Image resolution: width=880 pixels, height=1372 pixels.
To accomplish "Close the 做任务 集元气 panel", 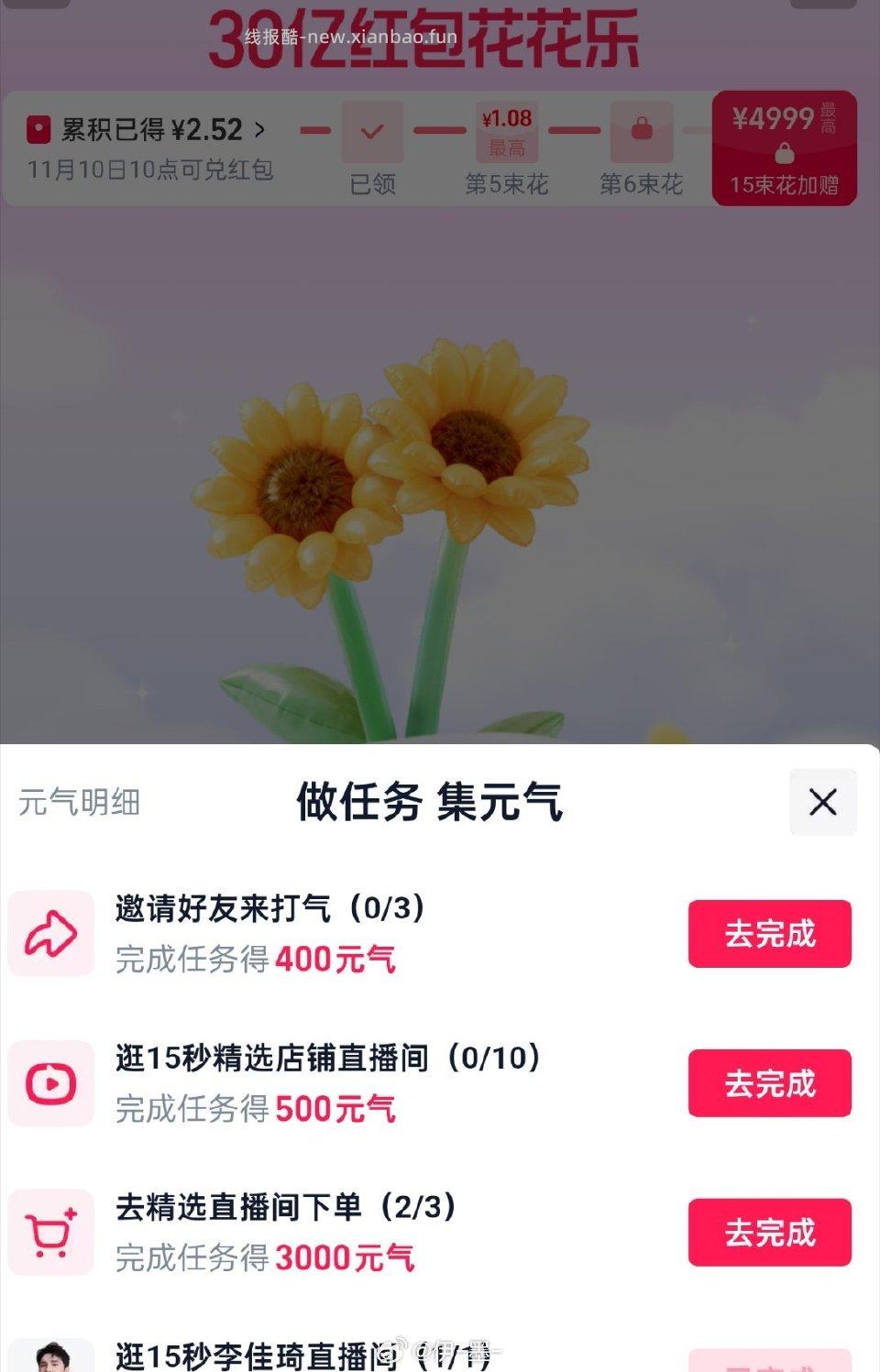I will 821,801.
